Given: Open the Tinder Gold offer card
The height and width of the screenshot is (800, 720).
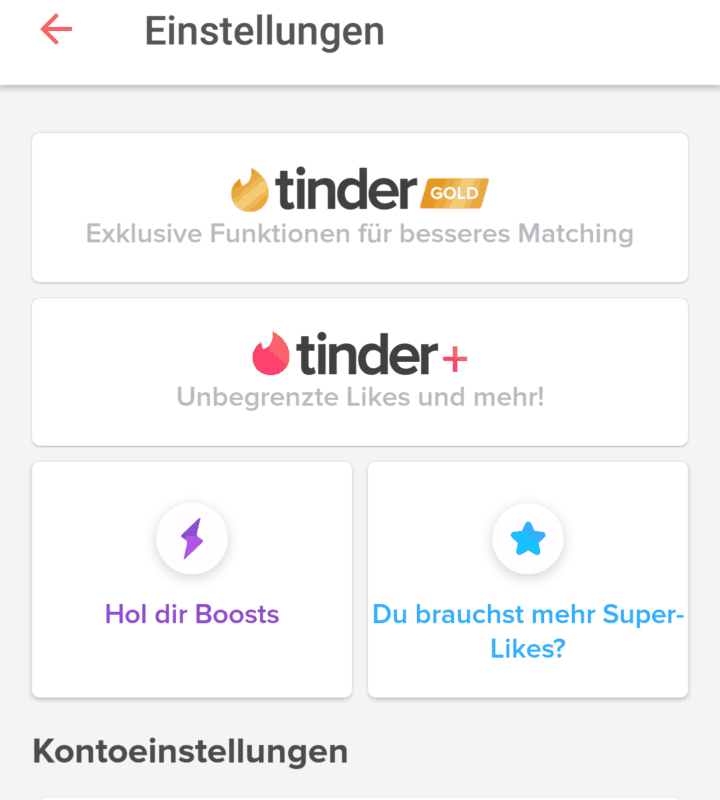Looking at the screenshot, I should click(x=360, y=208).
